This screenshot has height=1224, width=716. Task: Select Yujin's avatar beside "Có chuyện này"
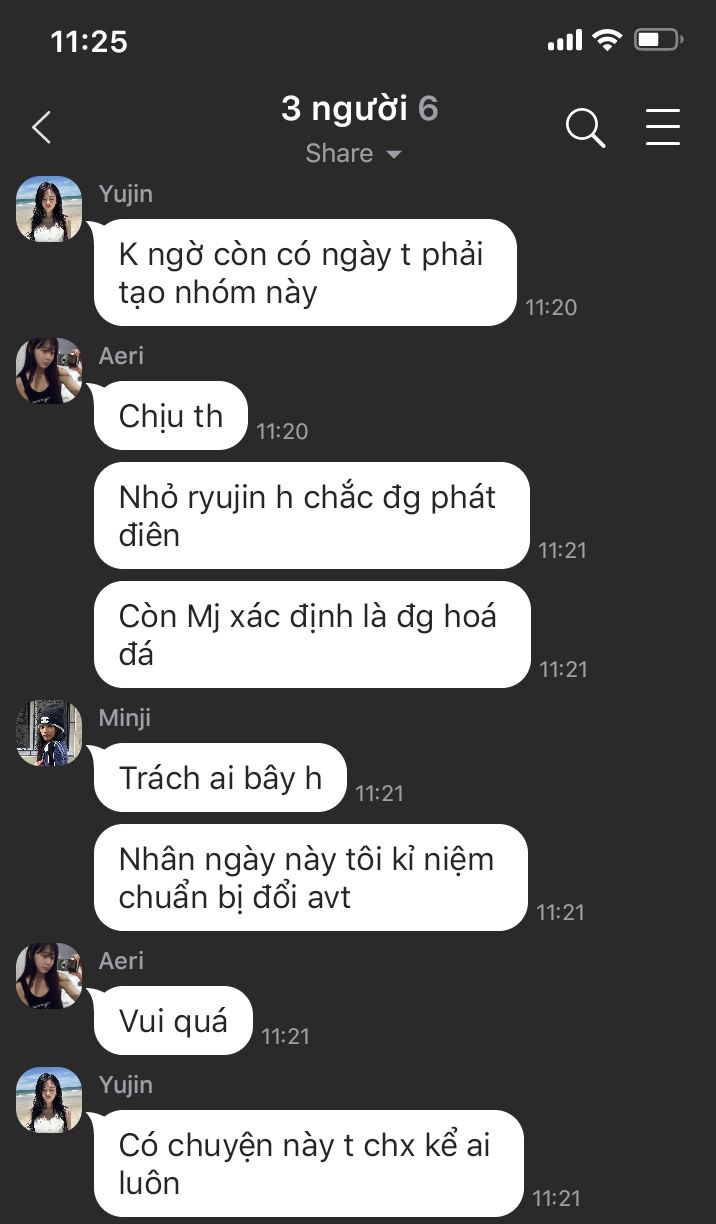point(49,1100)
